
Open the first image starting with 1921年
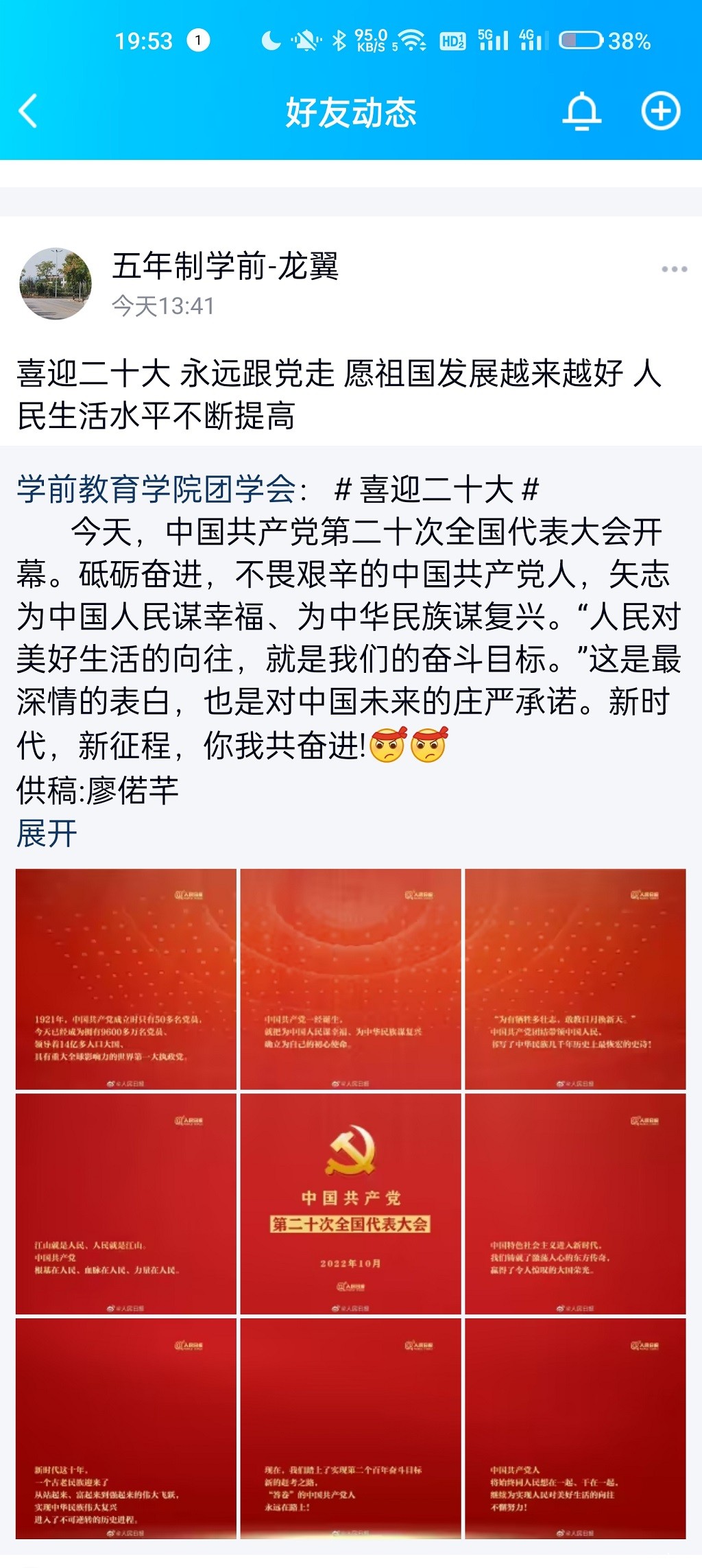pos(126,979)
